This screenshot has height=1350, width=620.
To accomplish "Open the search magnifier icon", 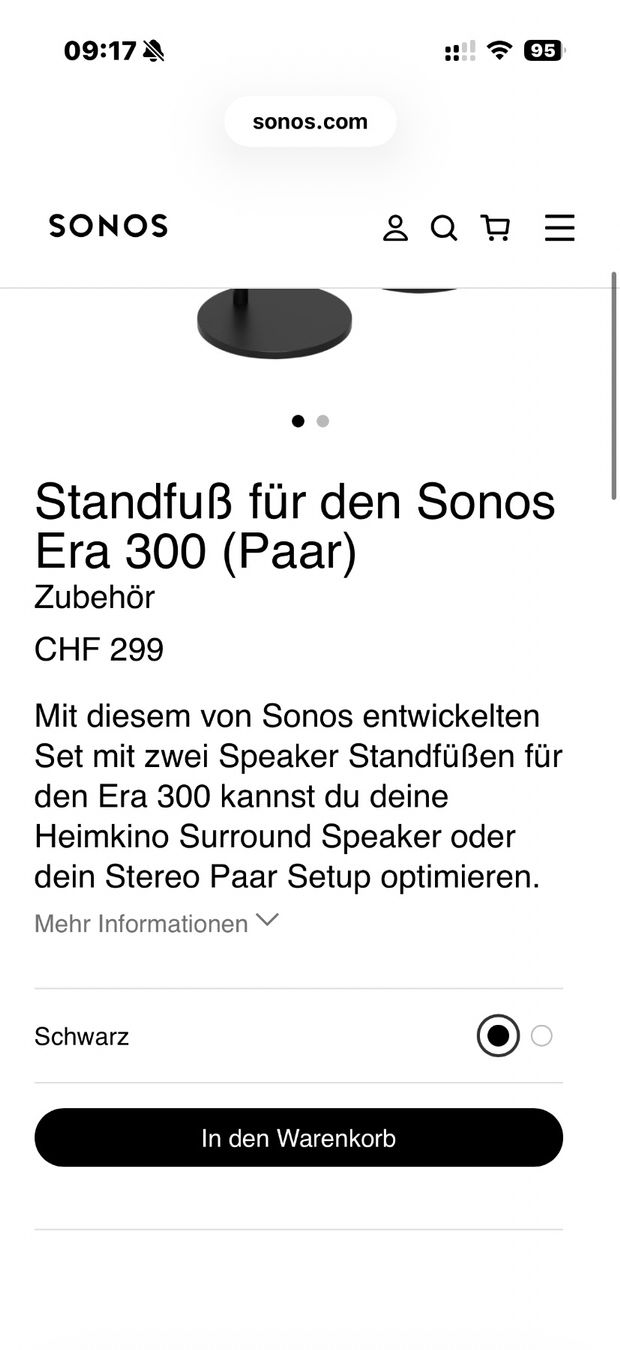I will [x=444, y=228].
